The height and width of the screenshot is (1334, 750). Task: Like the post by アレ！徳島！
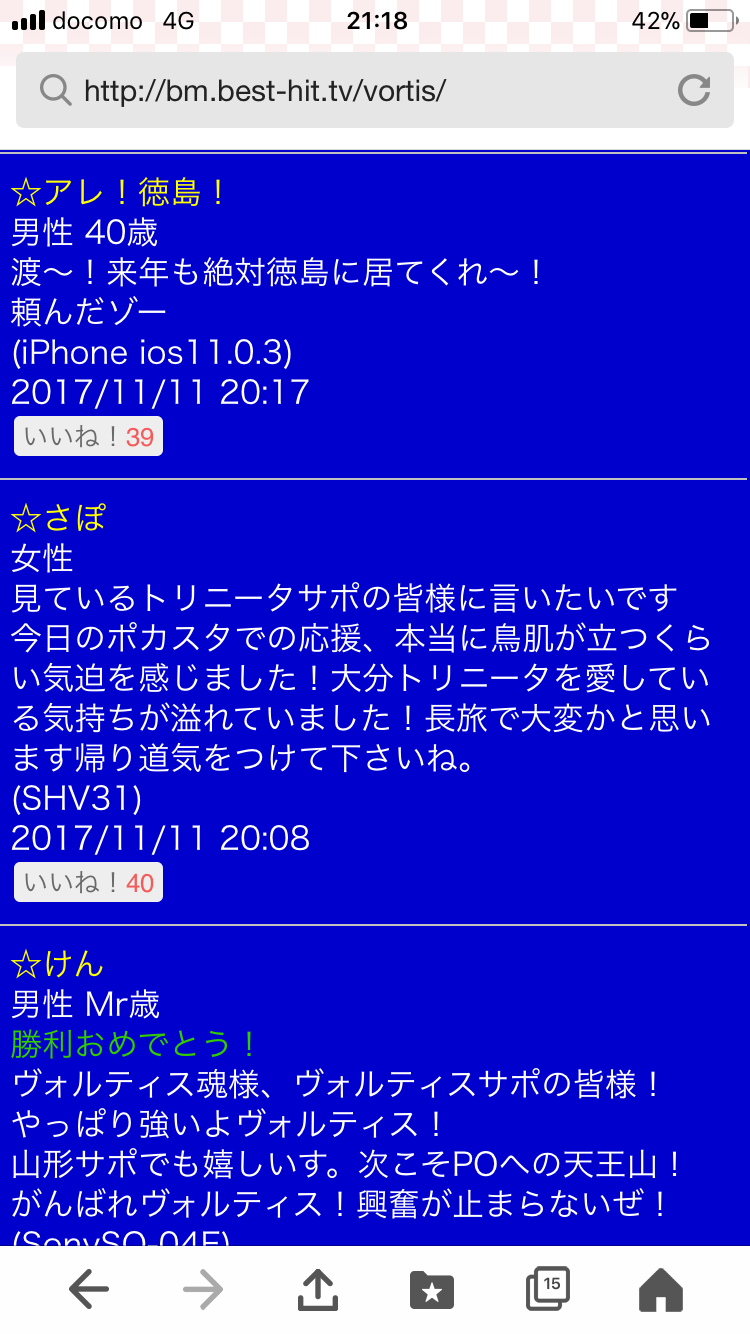point(88,437)
